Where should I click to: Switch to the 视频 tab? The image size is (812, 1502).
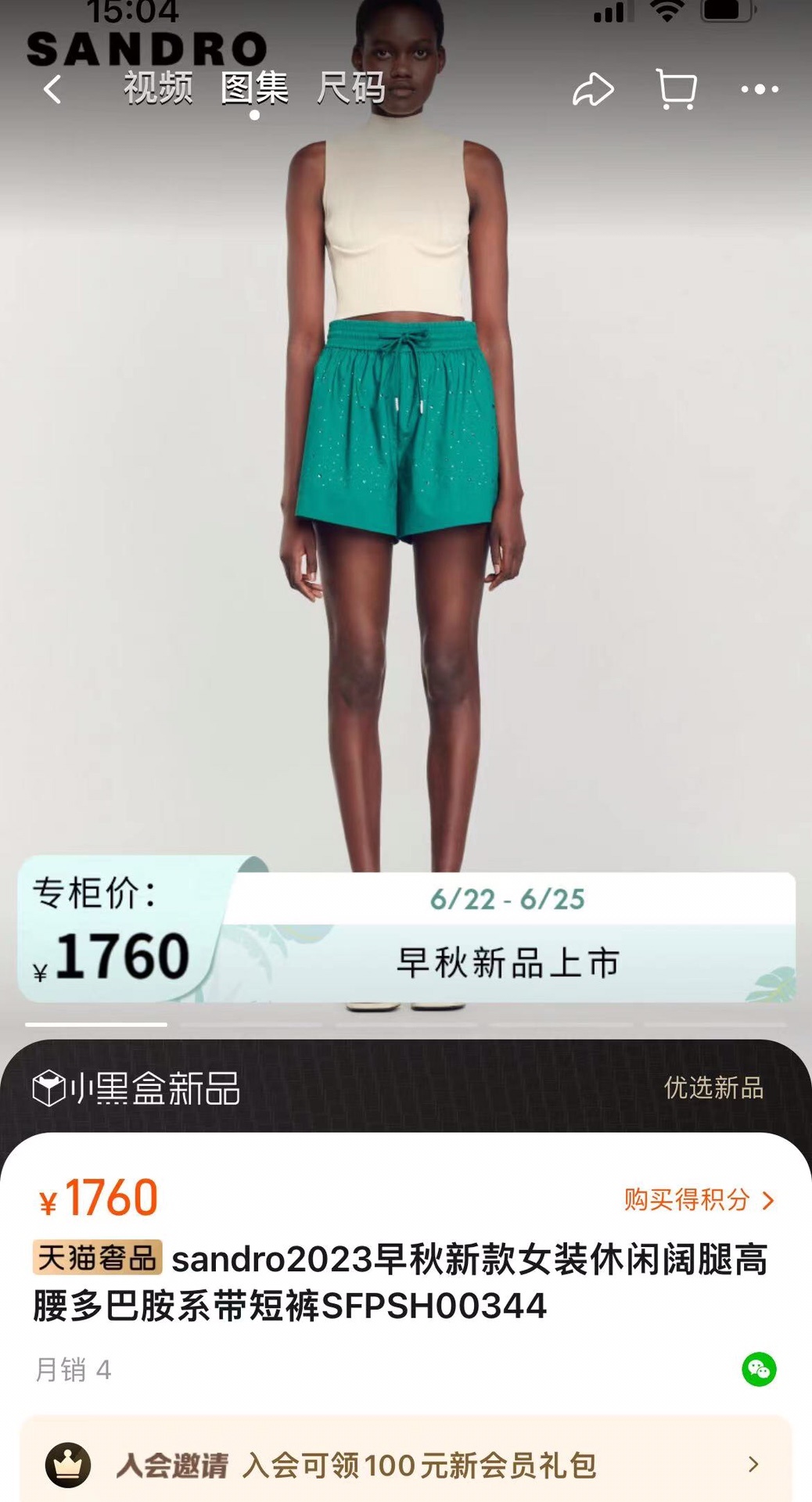coord(158,88)
